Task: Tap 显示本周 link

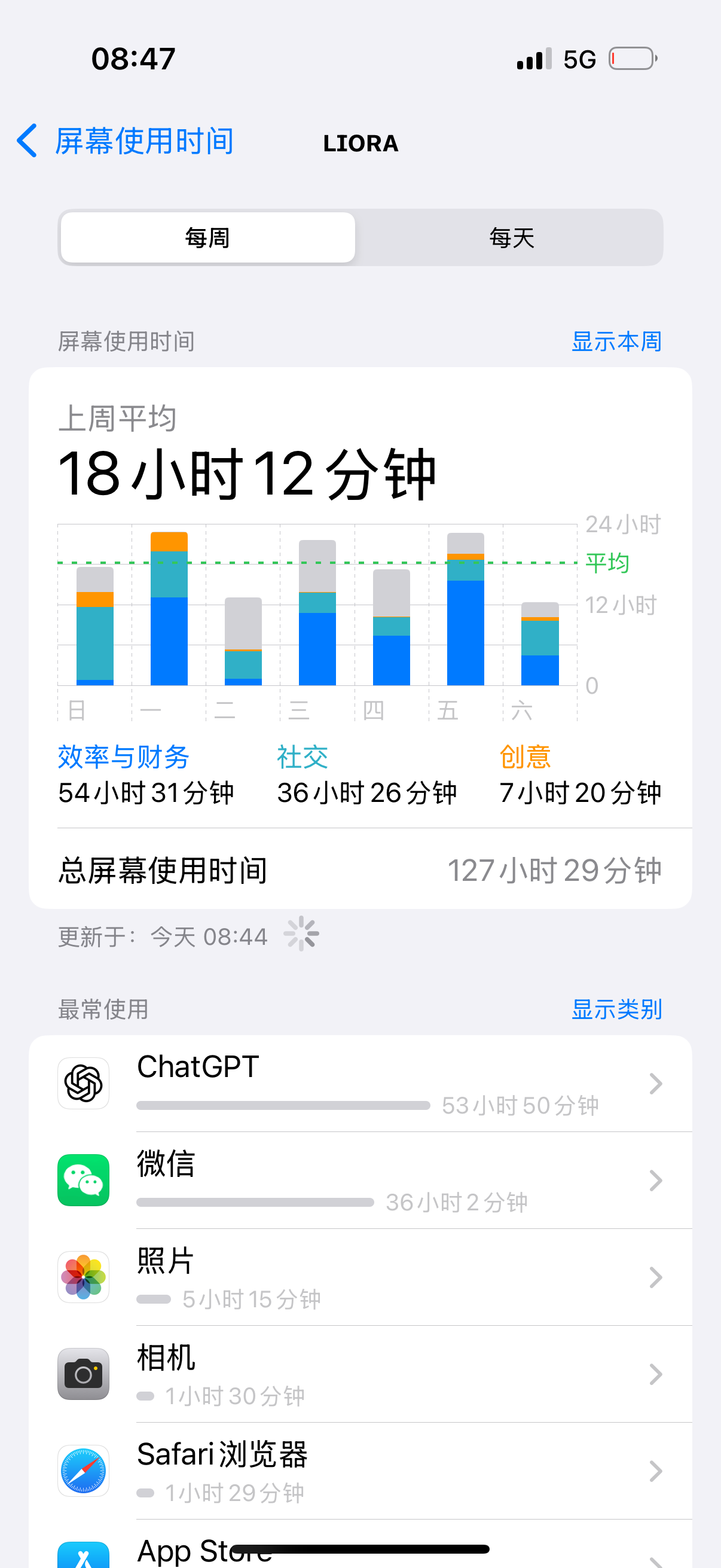Action: (x=616, y=341)
